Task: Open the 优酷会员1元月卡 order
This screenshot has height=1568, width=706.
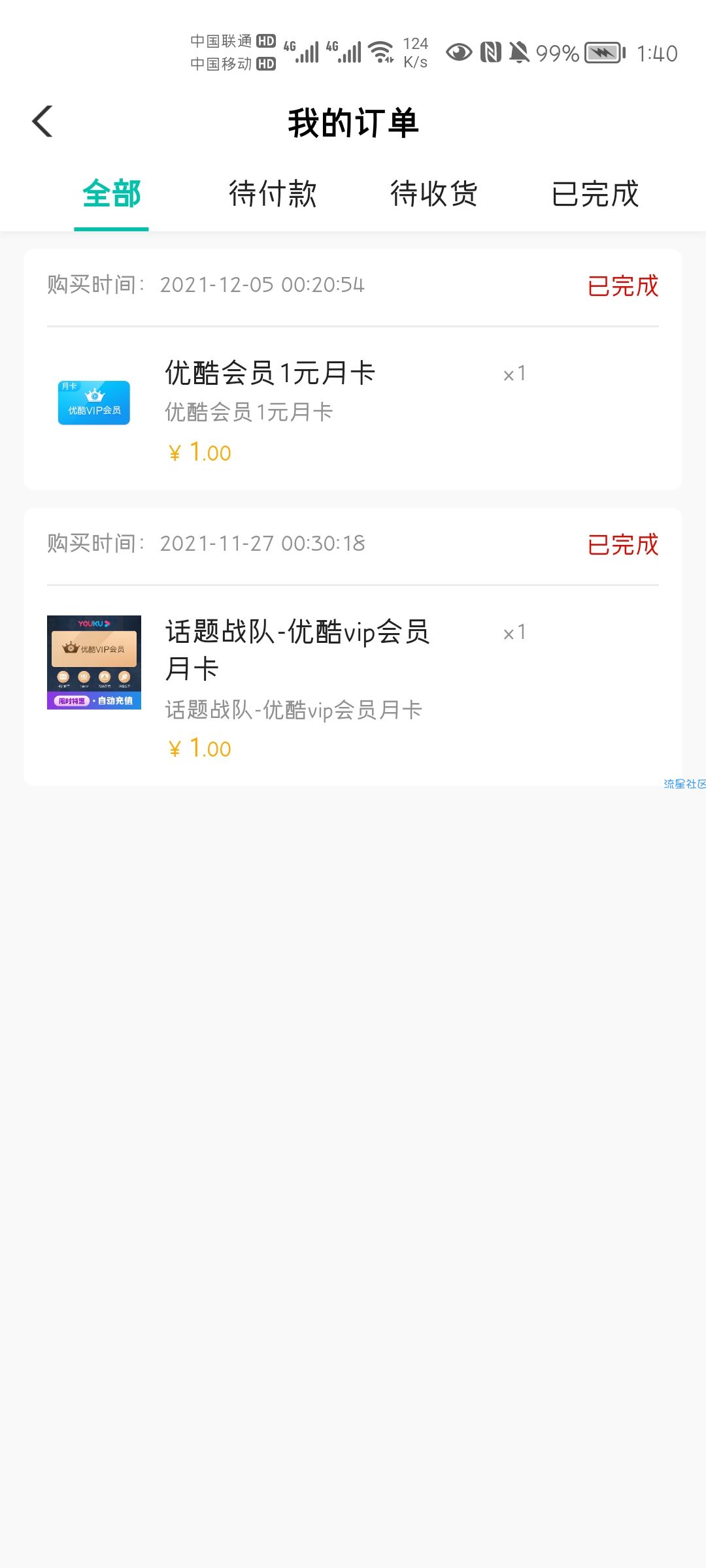Action: [353, 370]
